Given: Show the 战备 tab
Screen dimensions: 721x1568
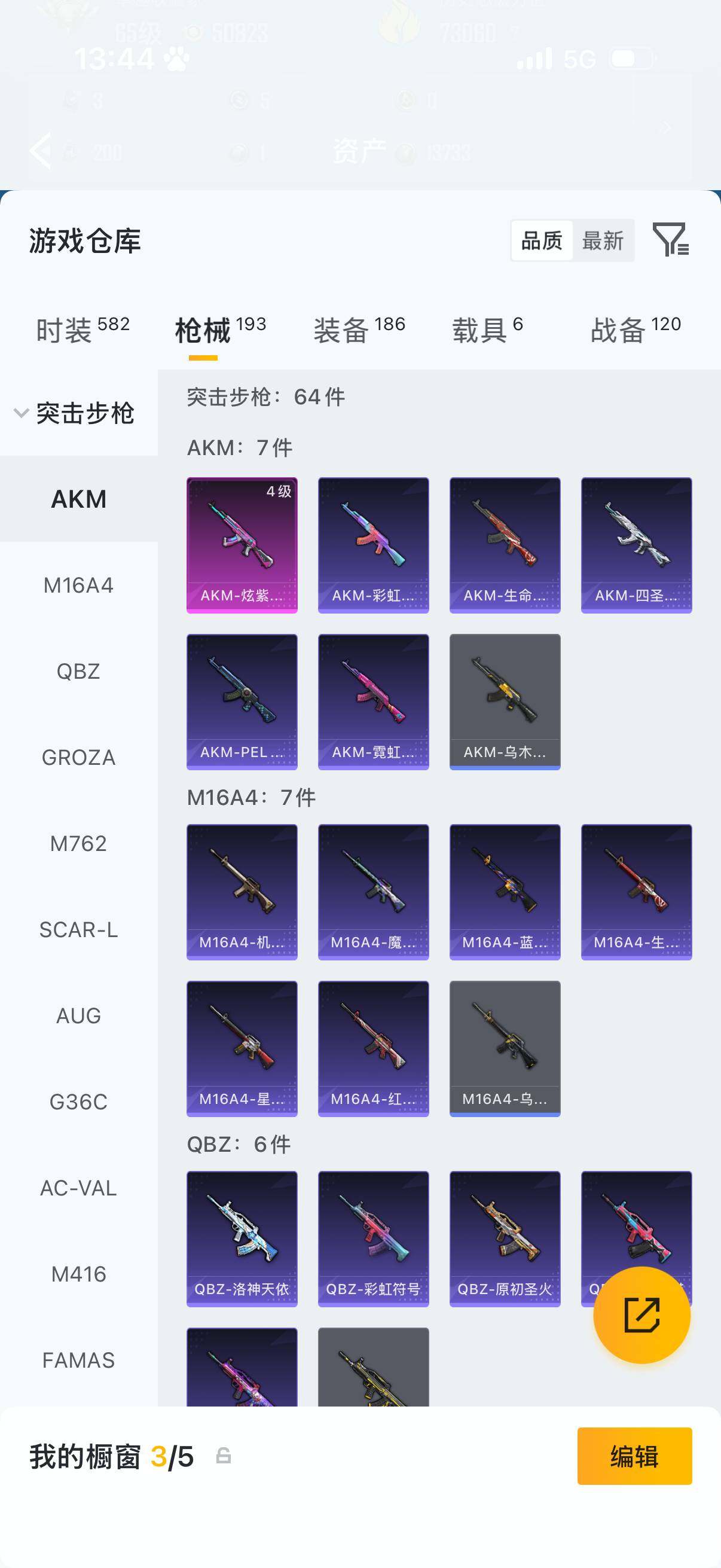Looking at the screenshot, I should click(636, 330).
